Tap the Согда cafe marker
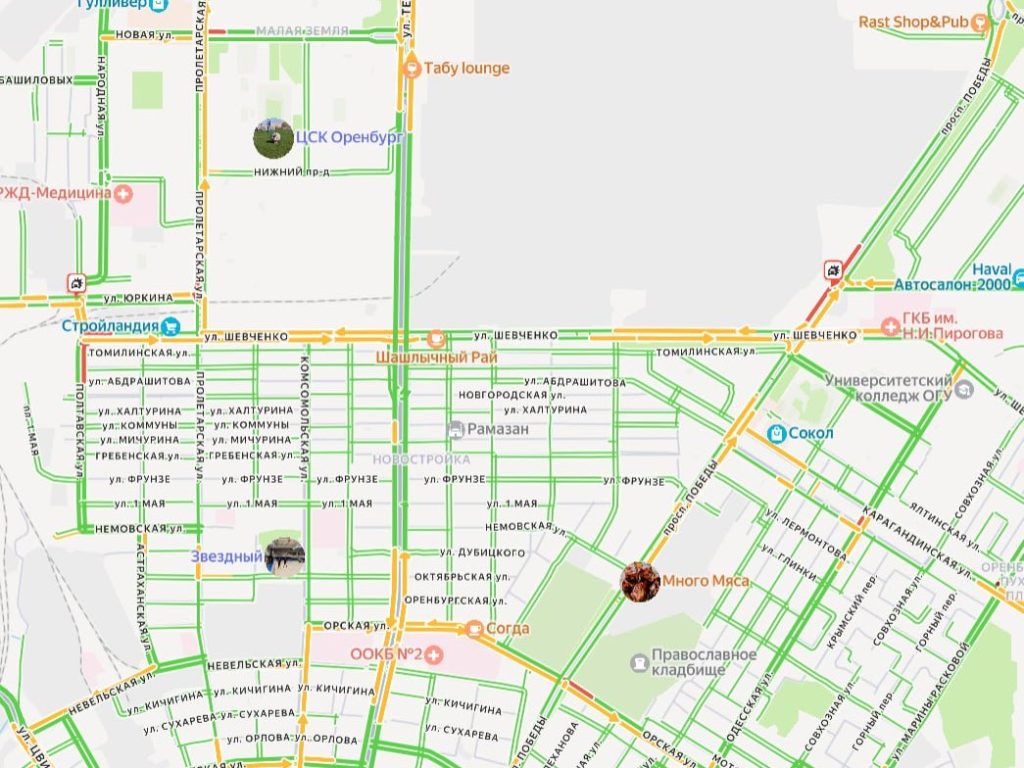 (474, 629)
